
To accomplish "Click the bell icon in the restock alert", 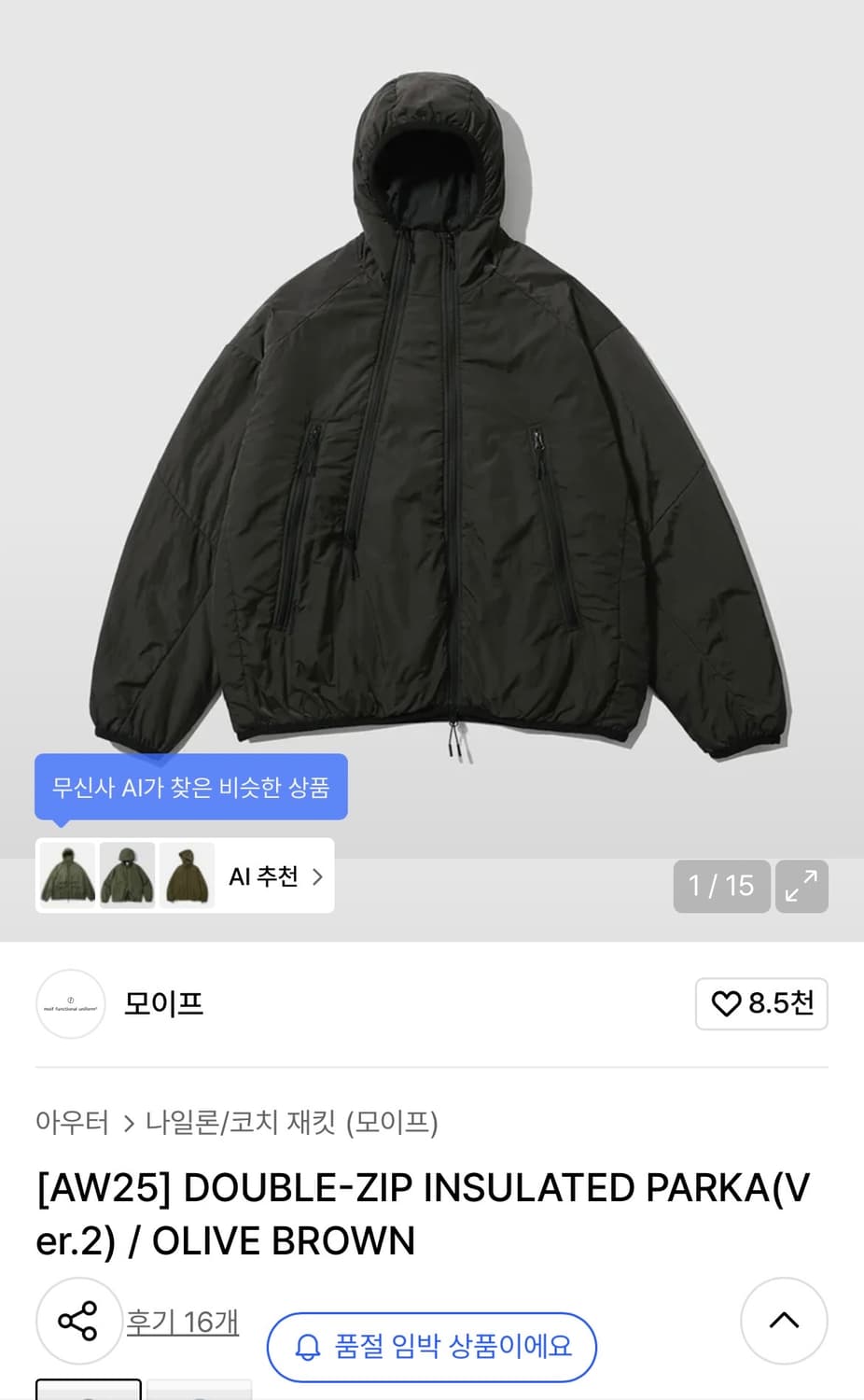I will [308, 1348].
